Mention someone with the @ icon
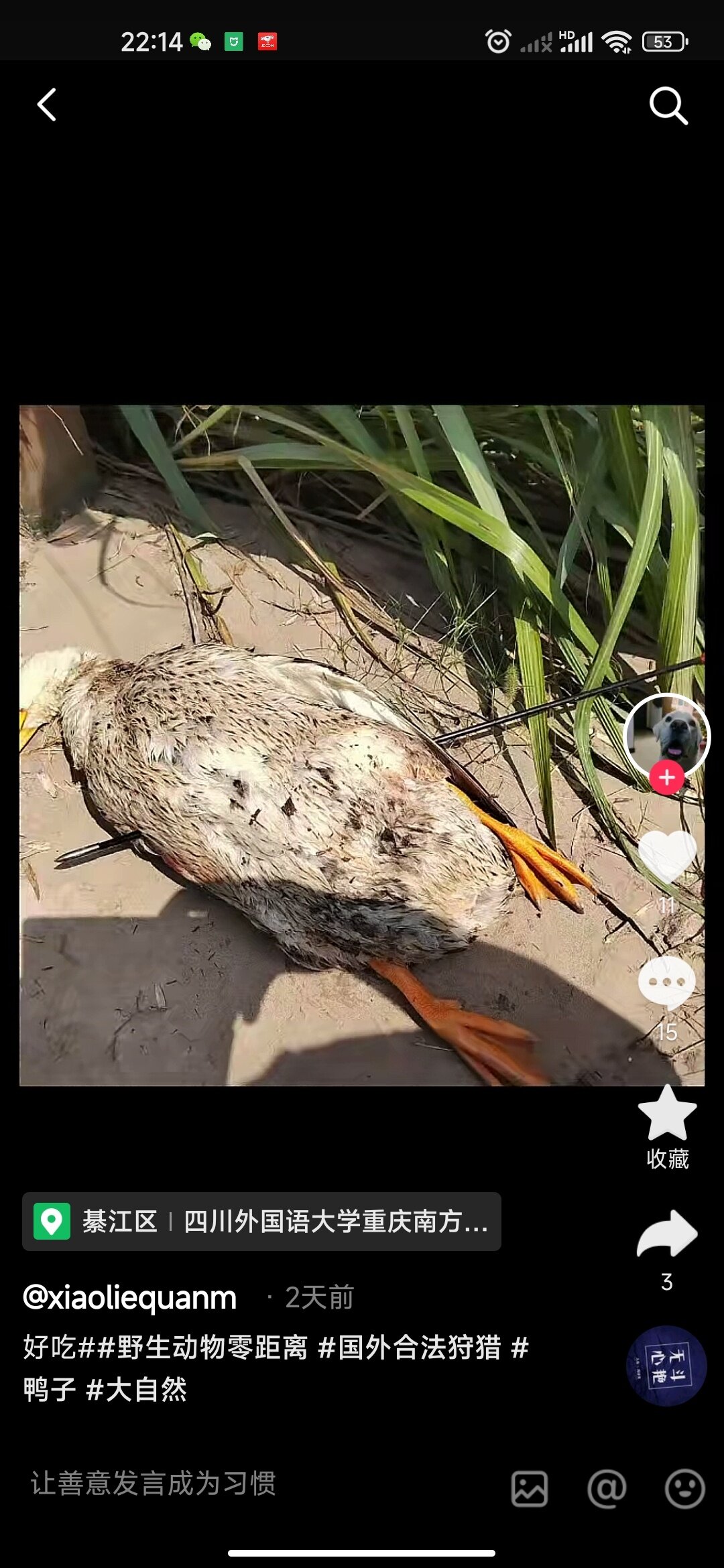This screenshot has width=724, height=1568. click(607, 1489)
